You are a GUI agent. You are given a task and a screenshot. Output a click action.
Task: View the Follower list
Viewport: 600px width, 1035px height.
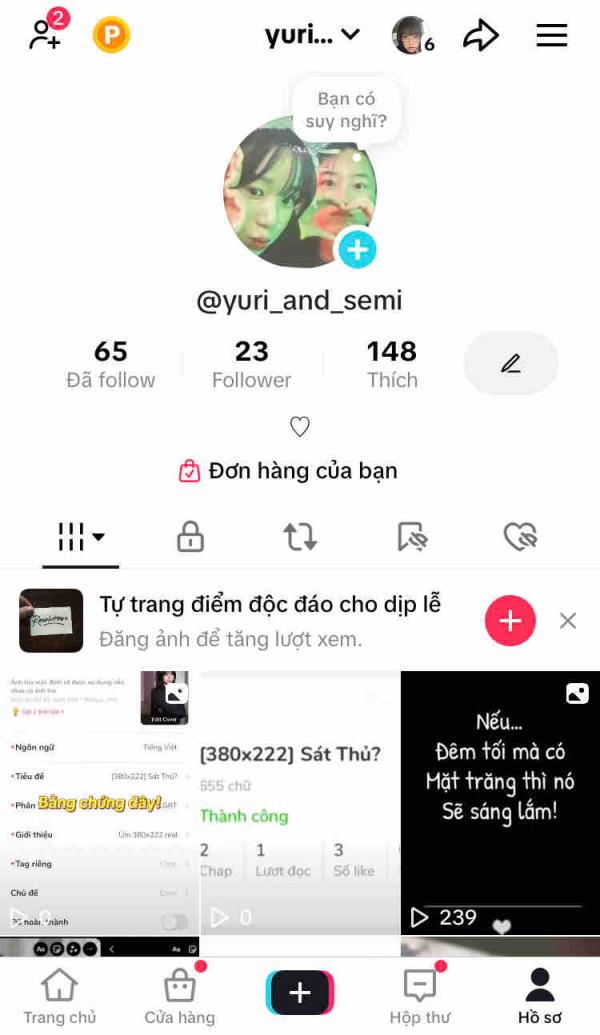click(x=251, y=365)
